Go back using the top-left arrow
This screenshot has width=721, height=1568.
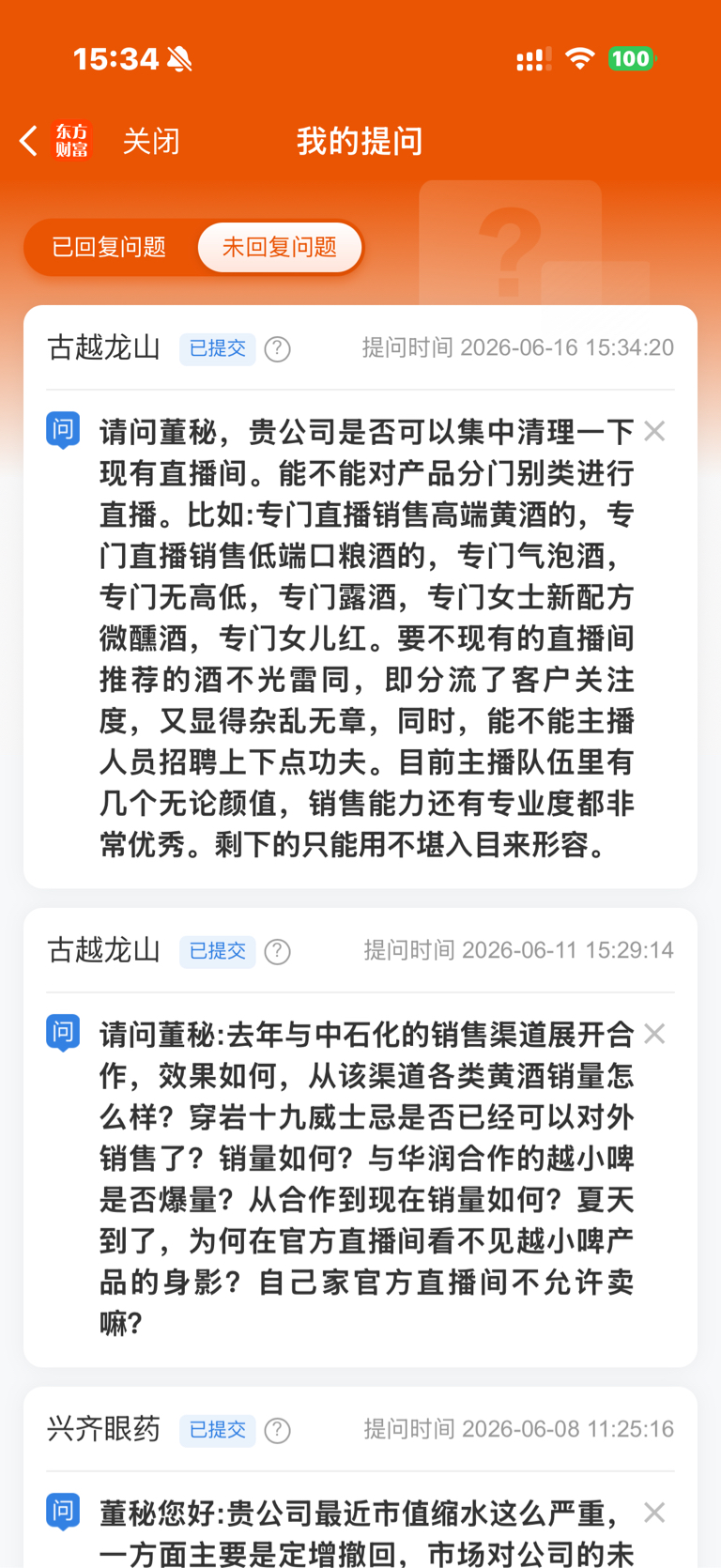(29, 141)
